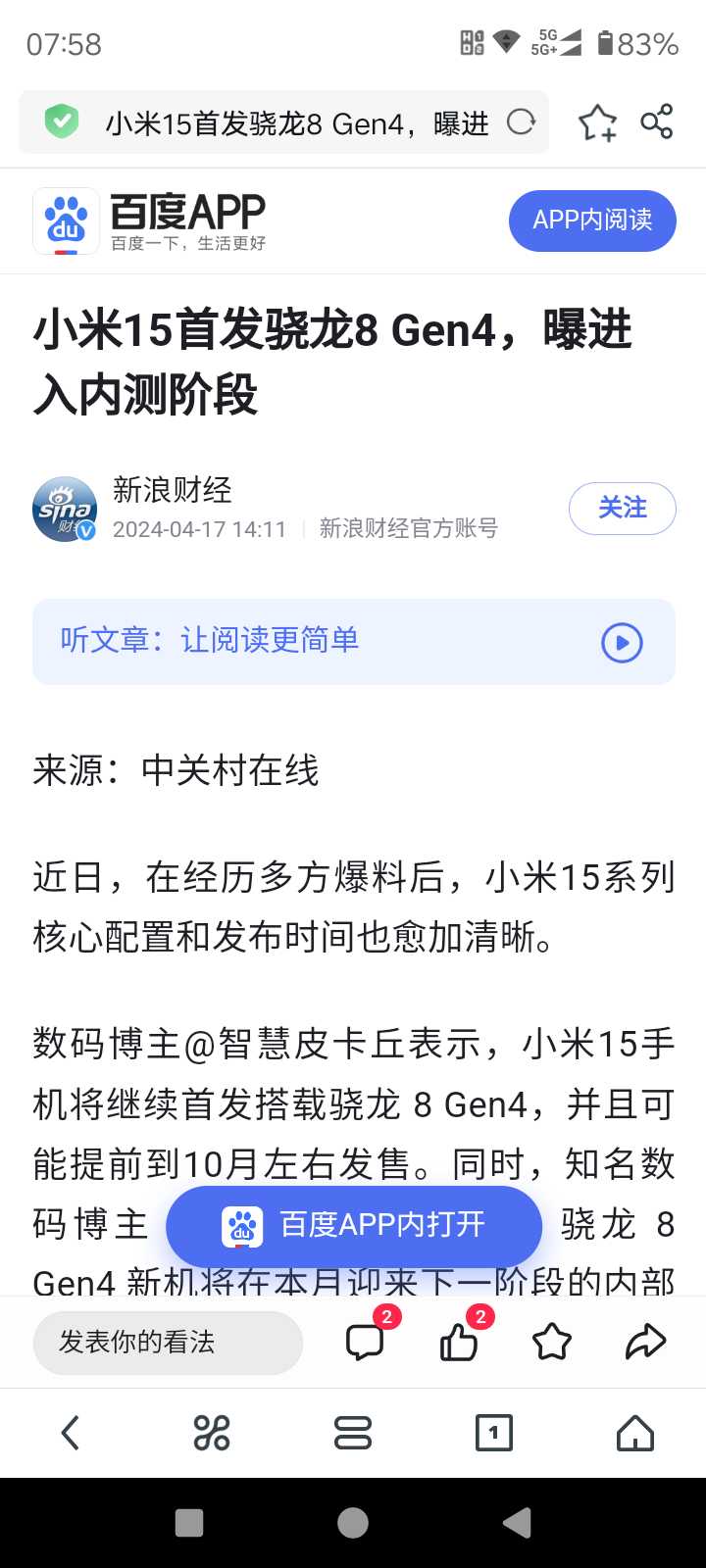The image size is (706, 1568).
Task: Open 新浪财经's profile via its avatar
Action: coord(65,510)
